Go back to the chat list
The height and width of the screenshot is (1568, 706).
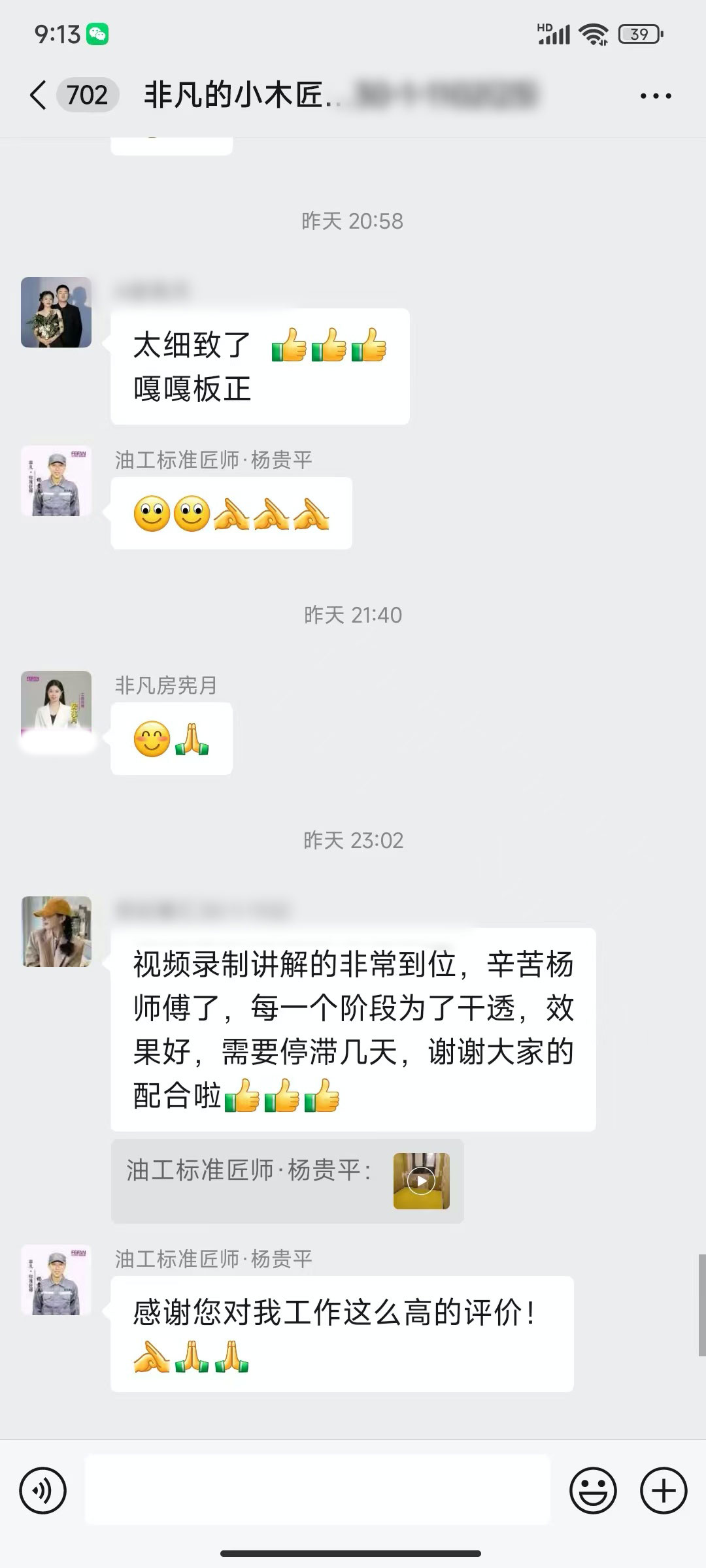pyautogui.click(x=39, y=95)
